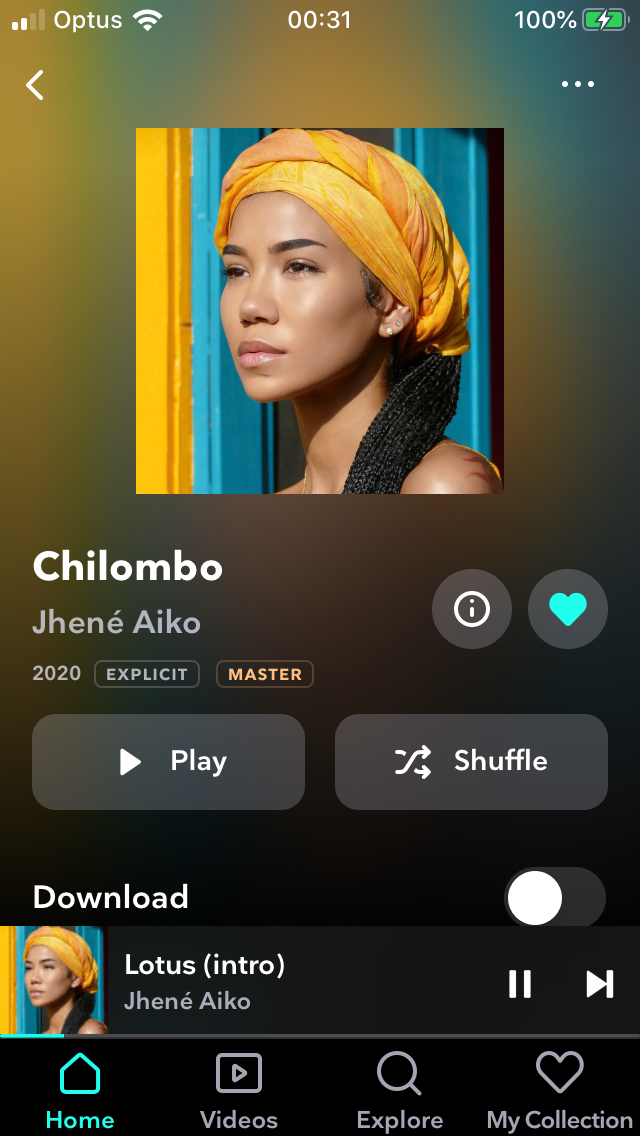
Task: Open now playing from Lotus (intro) bar
Action: (250, 981)
